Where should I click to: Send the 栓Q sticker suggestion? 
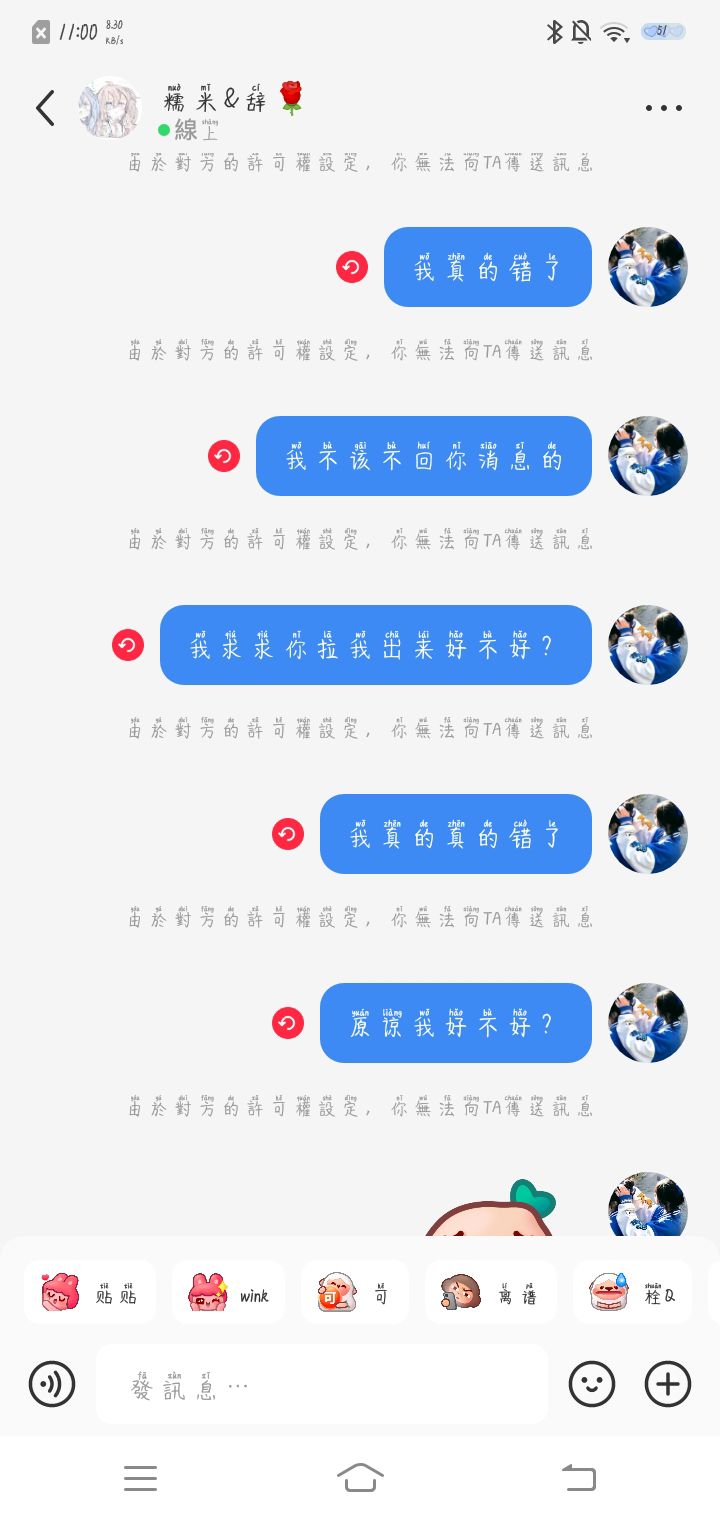[632, 1292]
